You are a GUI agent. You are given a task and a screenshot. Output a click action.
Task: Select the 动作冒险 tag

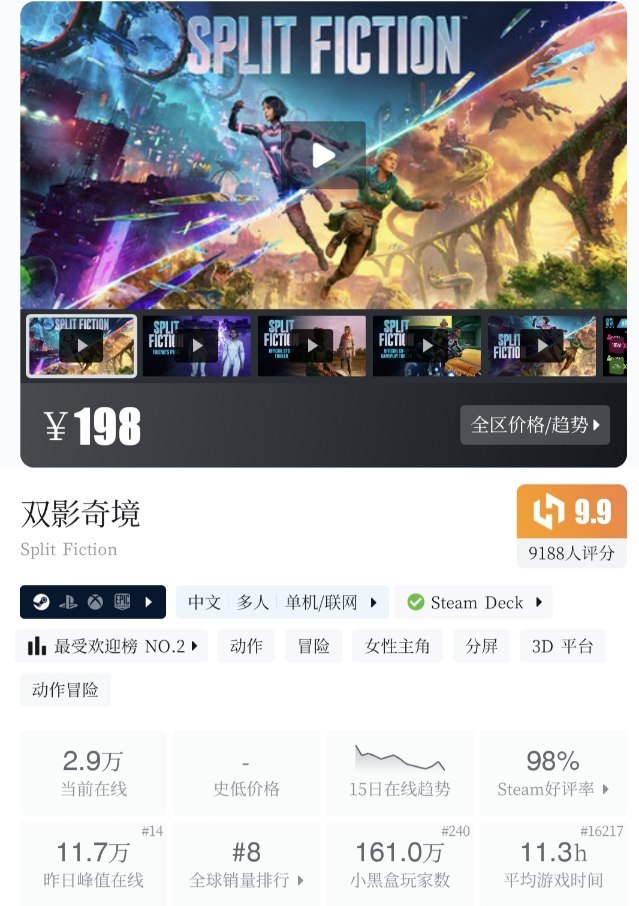[65, 689]
